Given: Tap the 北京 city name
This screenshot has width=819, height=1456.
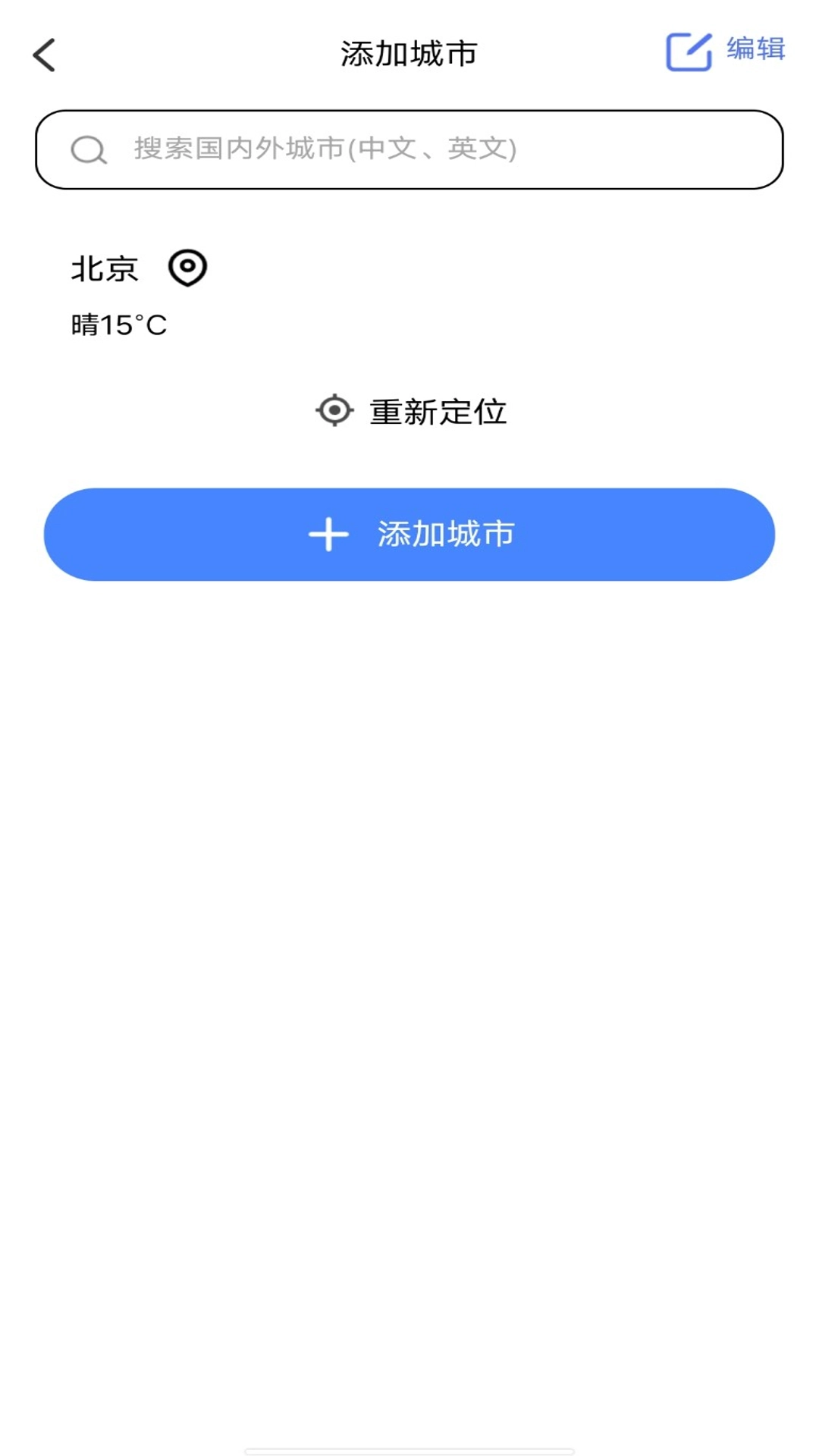Looking at the screenshot, I should pos(104,268).
